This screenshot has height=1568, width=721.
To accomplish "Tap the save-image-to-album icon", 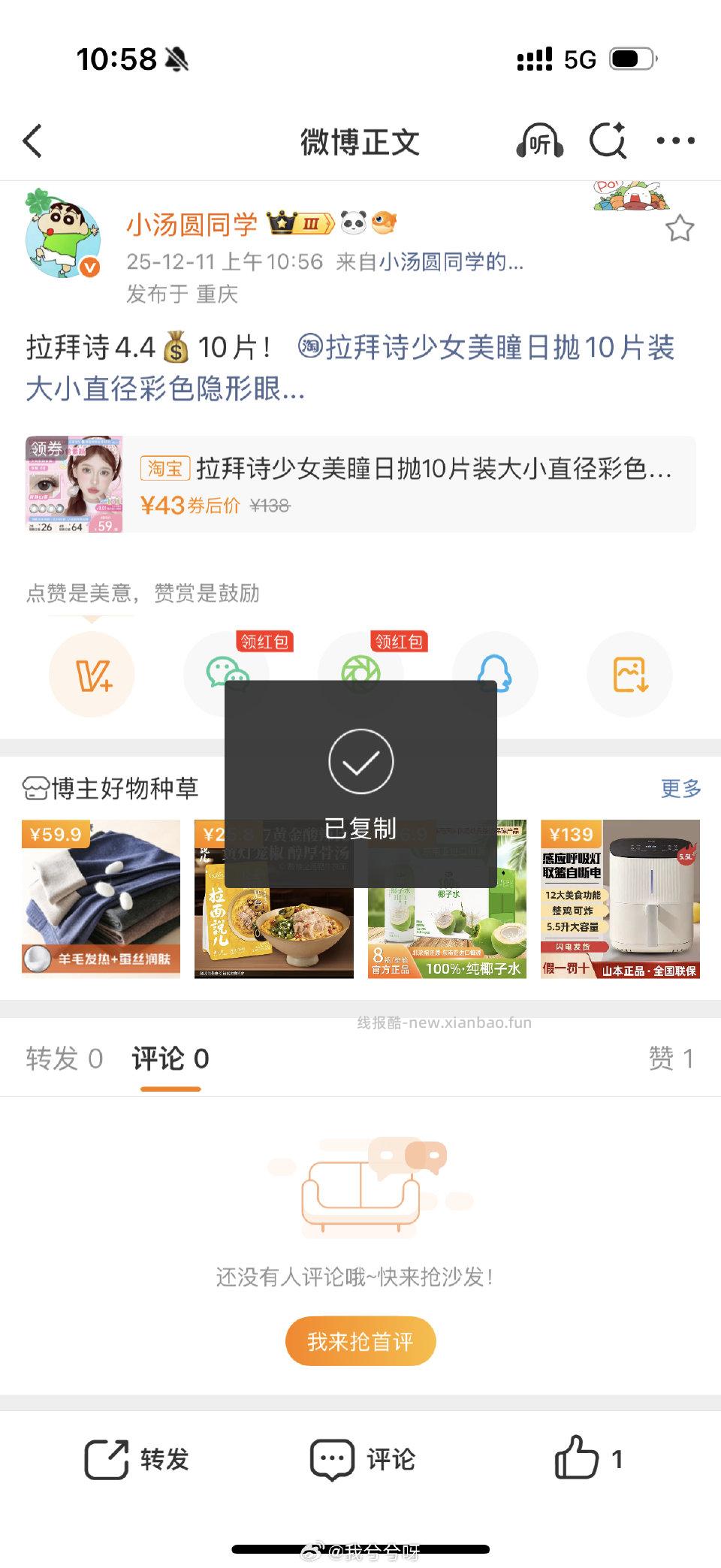I will tap(629, 675).
